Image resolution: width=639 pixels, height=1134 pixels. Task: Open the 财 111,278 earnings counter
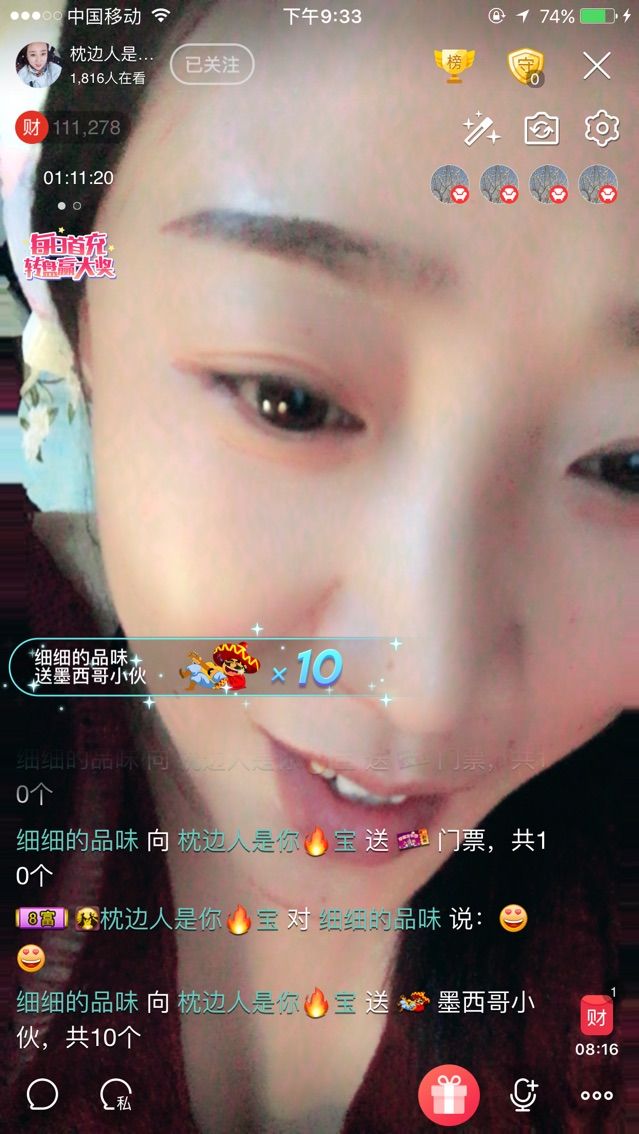tap(70, 127)
